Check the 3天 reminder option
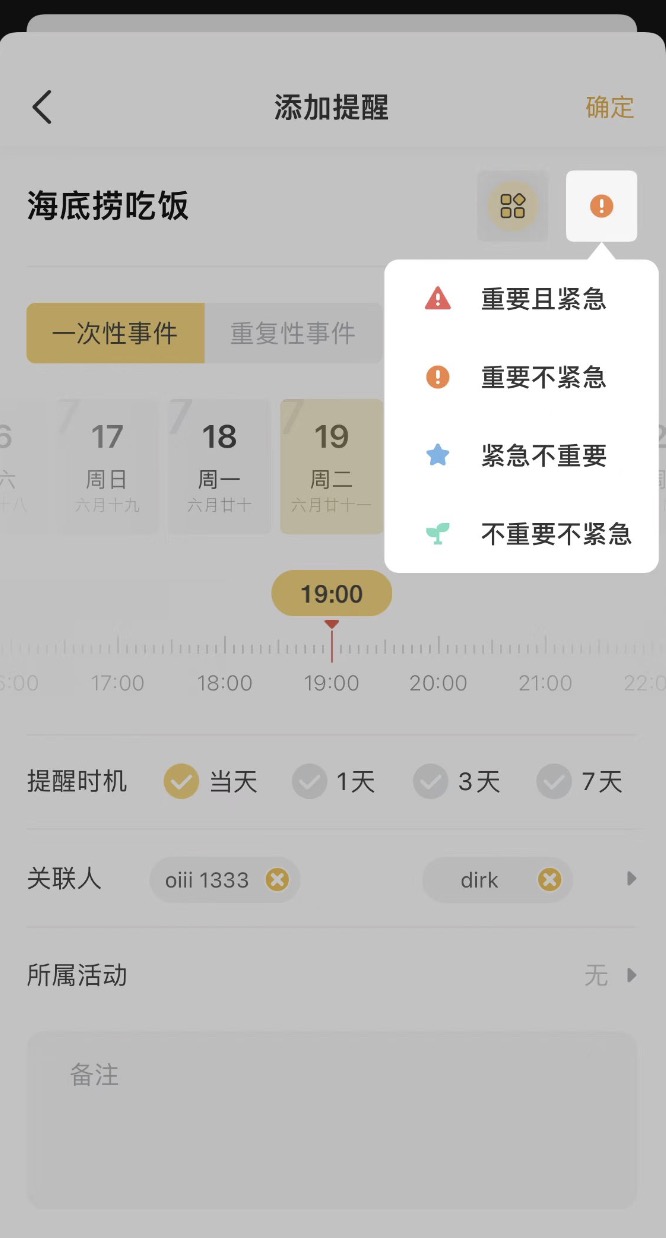The image size is (666, 1238). 432,781
